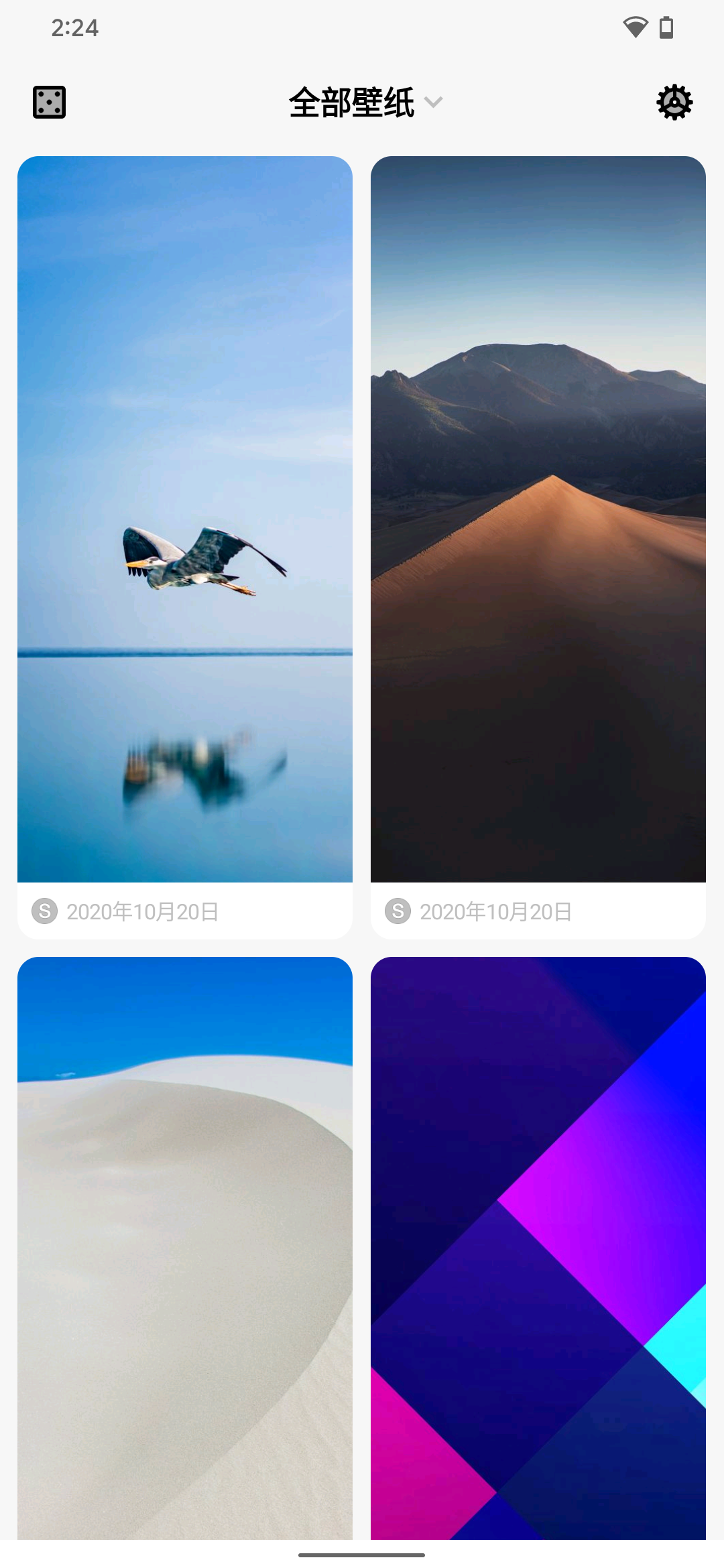Open the white sand dune wallpaper
The width and height of the screenshot is (724, 1568).
click(185, 1246)
